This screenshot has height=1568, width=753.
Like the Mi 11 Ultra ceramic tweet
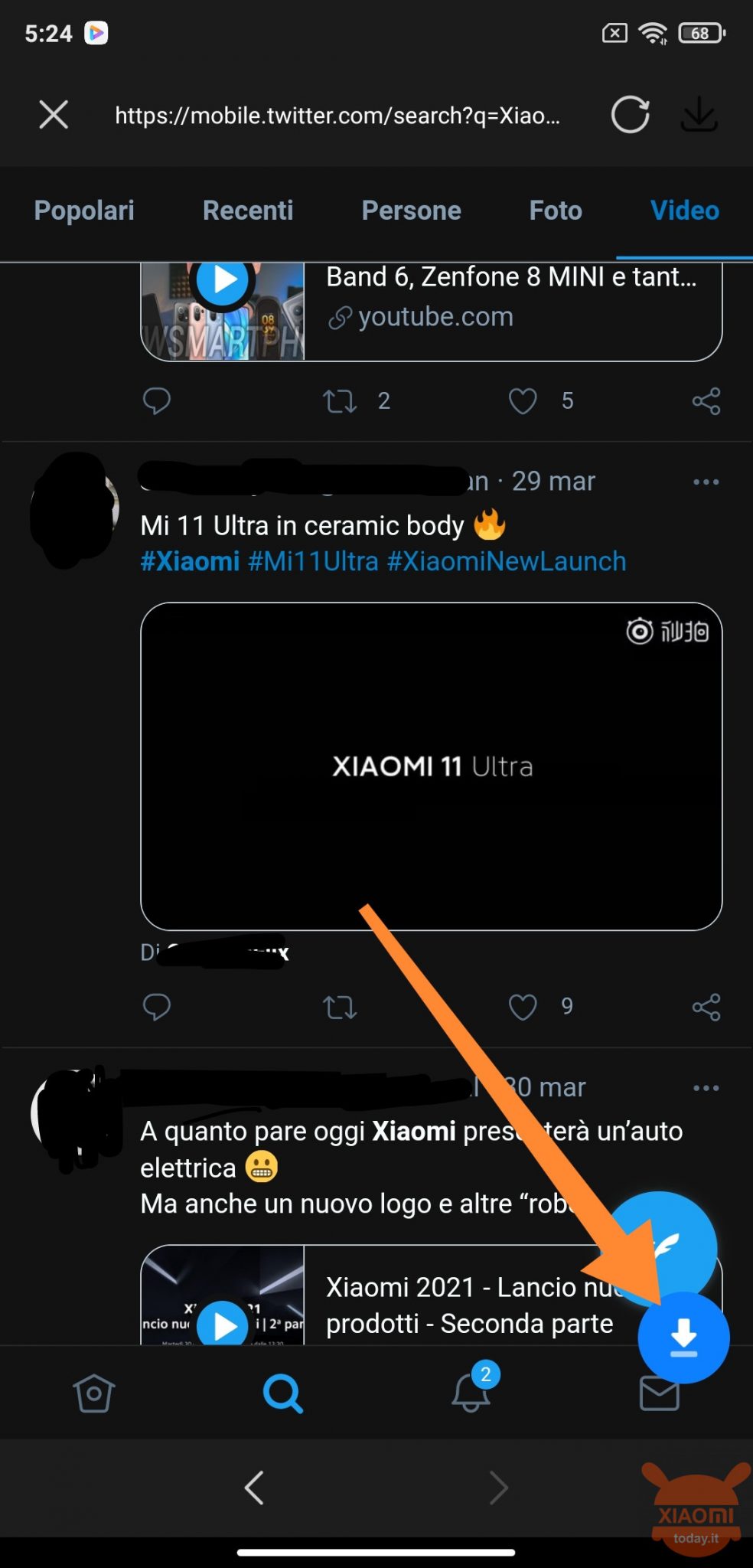(523, 1007)
